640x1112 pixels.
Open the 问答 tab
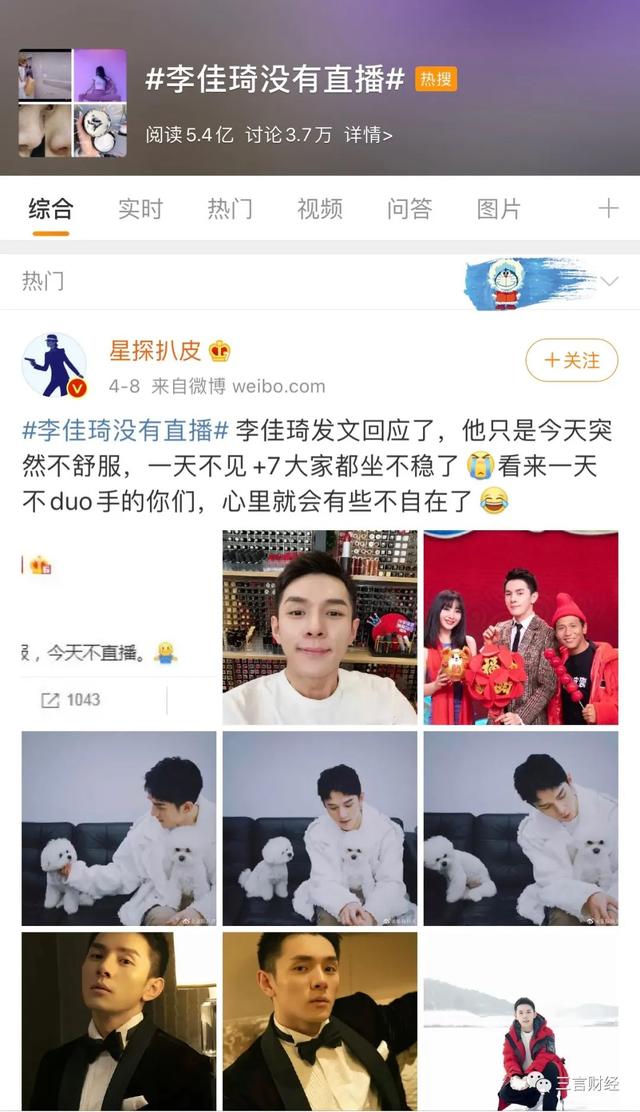[x=410, y=209]
